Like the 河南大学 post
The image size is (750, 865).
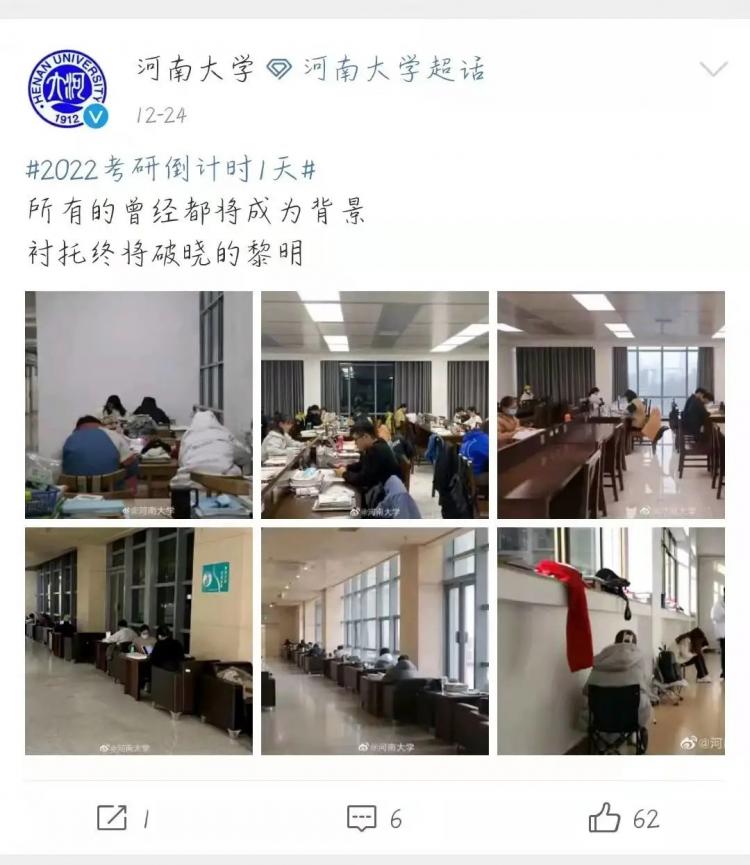coord(623,818)
